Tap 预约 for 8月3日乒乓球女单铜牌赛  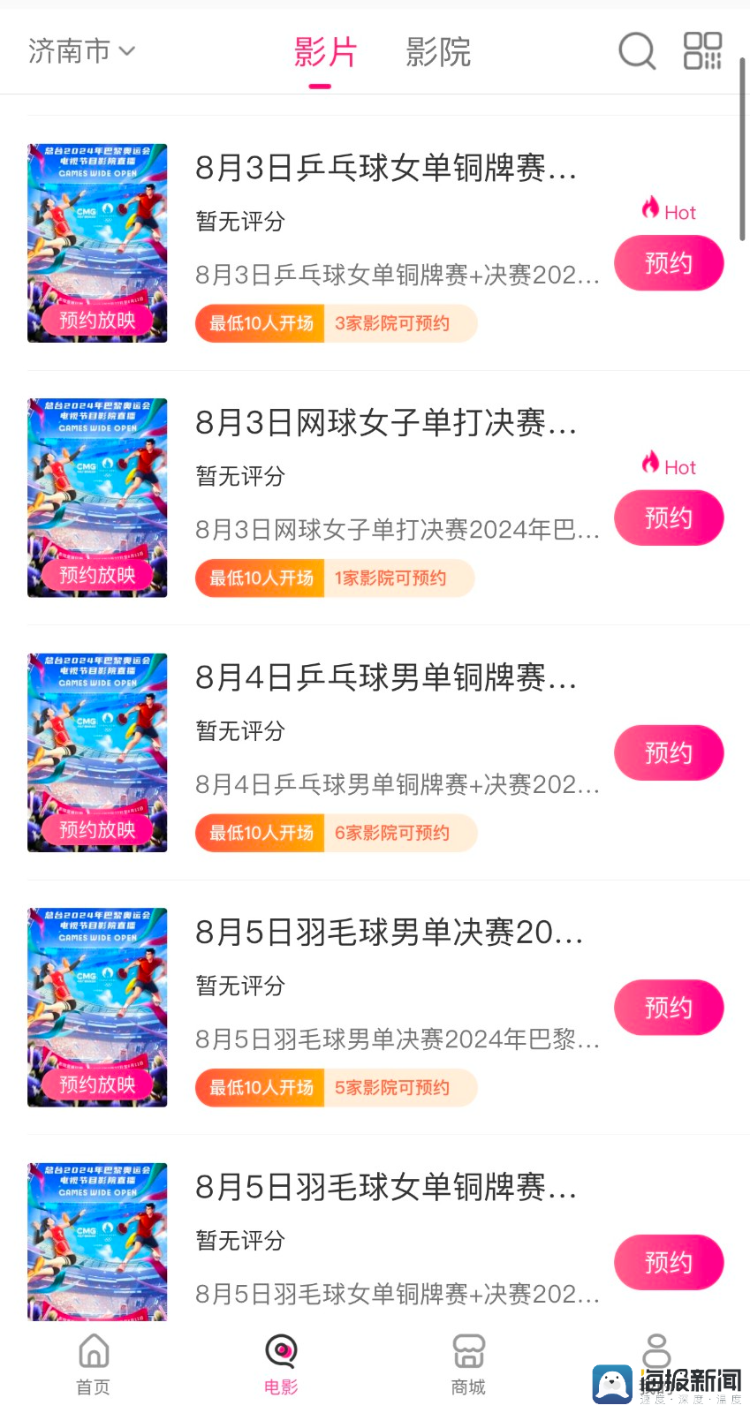coord(668,263)
